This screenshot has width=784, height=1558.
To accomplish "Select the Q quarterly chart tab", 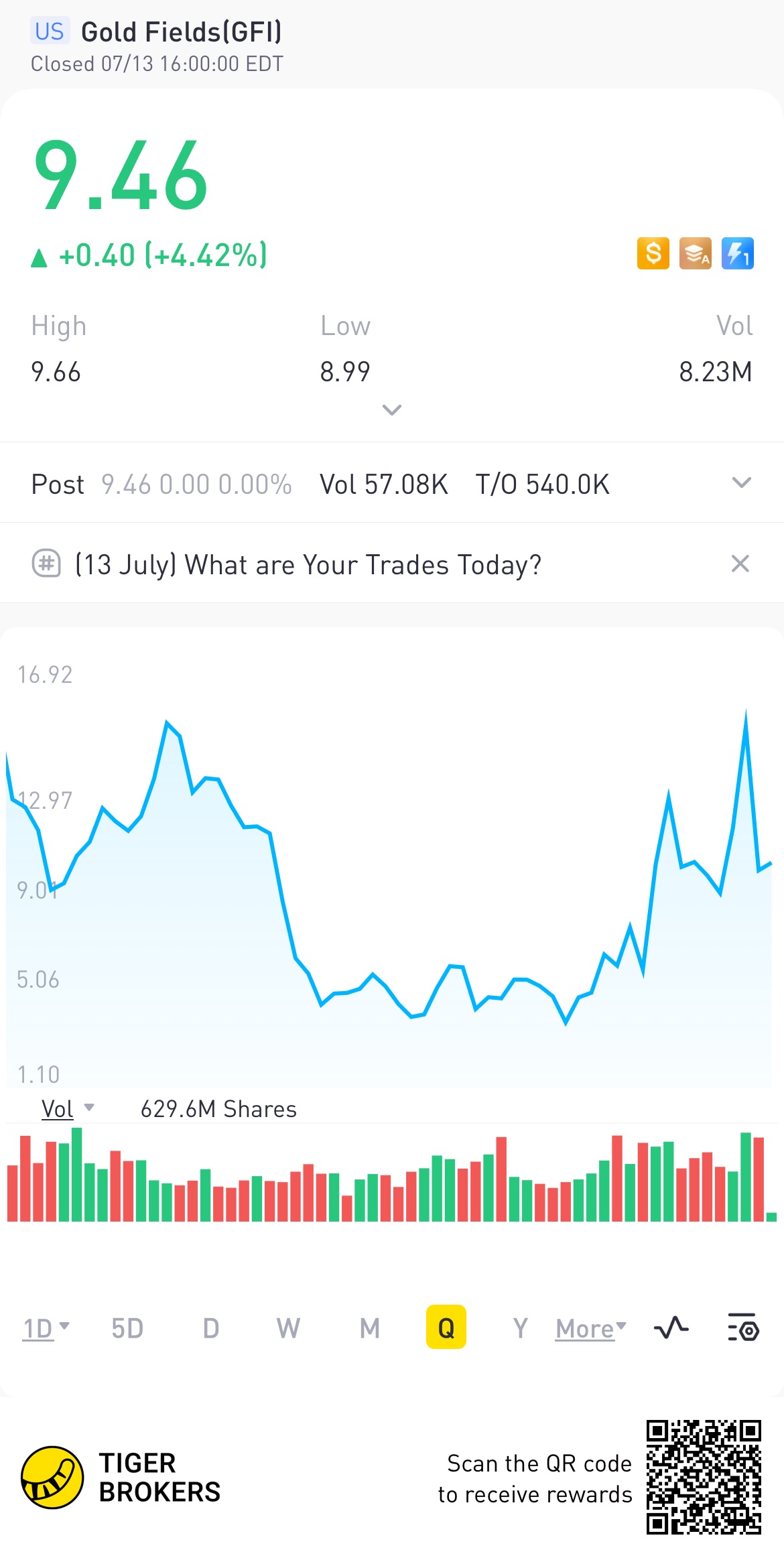I will (x=446, y=1327).
